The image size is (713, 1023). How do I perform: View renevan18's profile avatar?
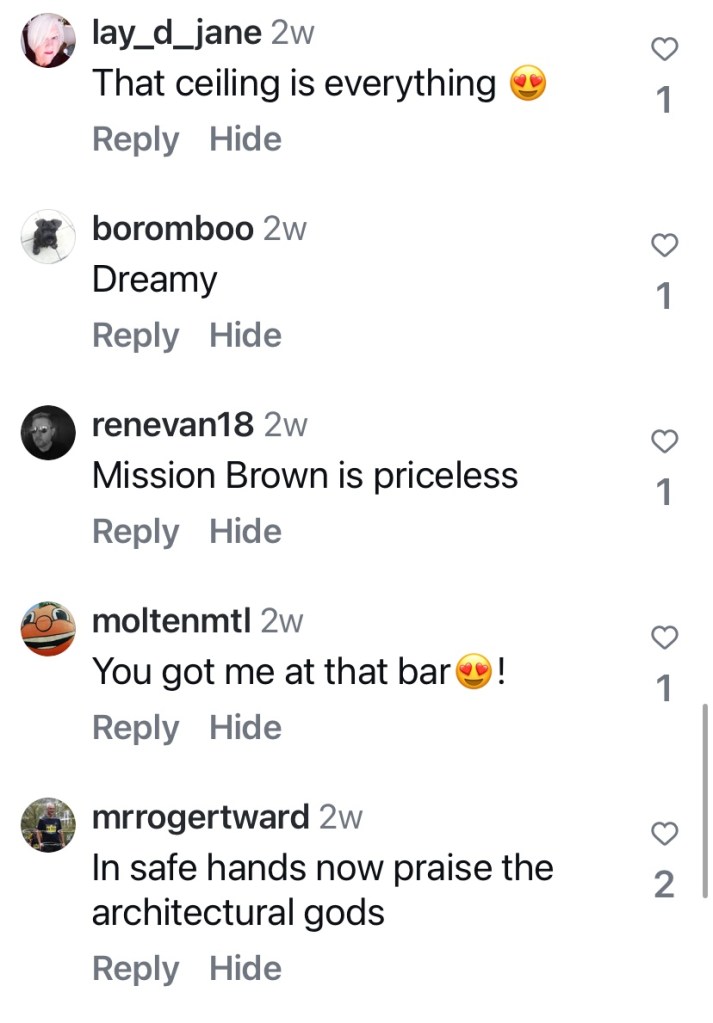47,433
